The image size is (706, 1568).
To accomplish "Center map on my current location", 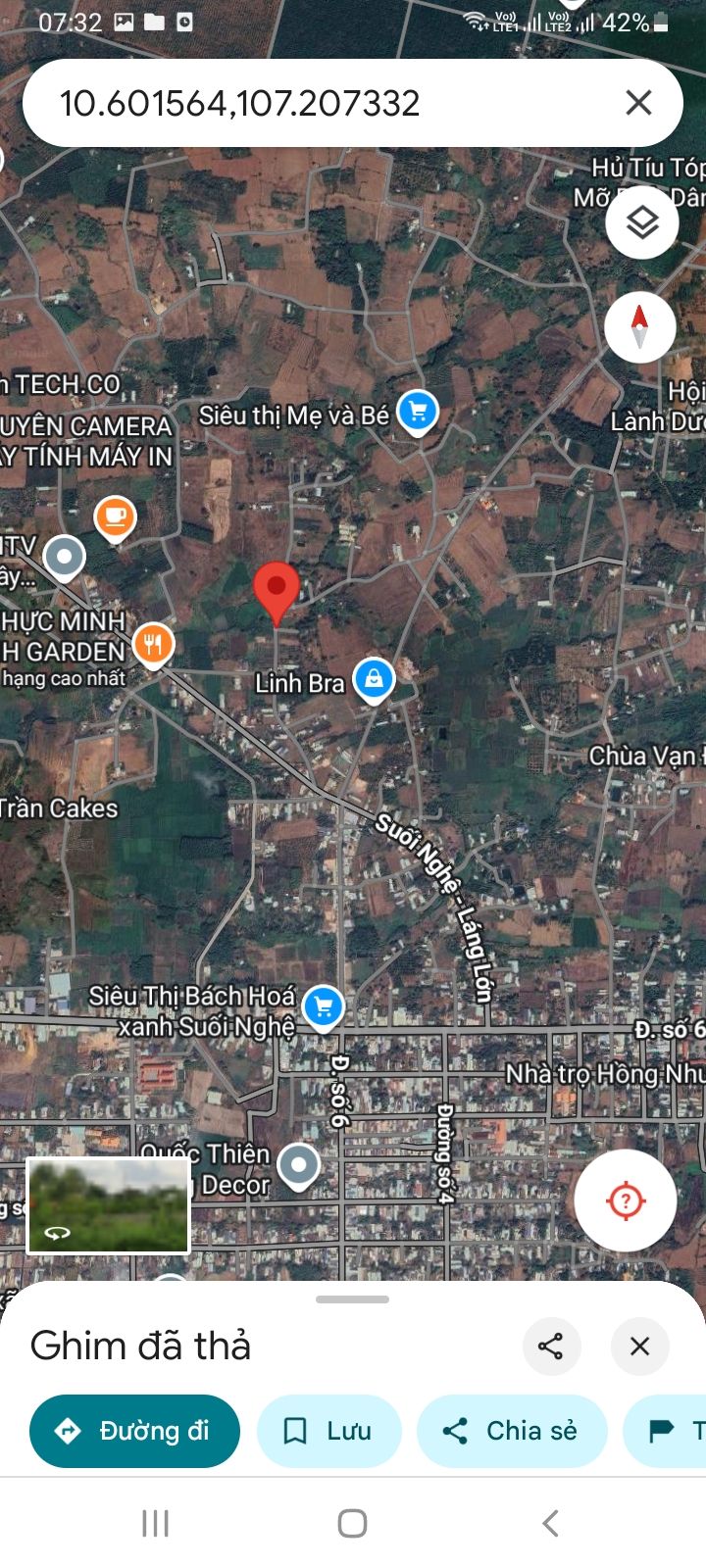I will pos(625,1200).
